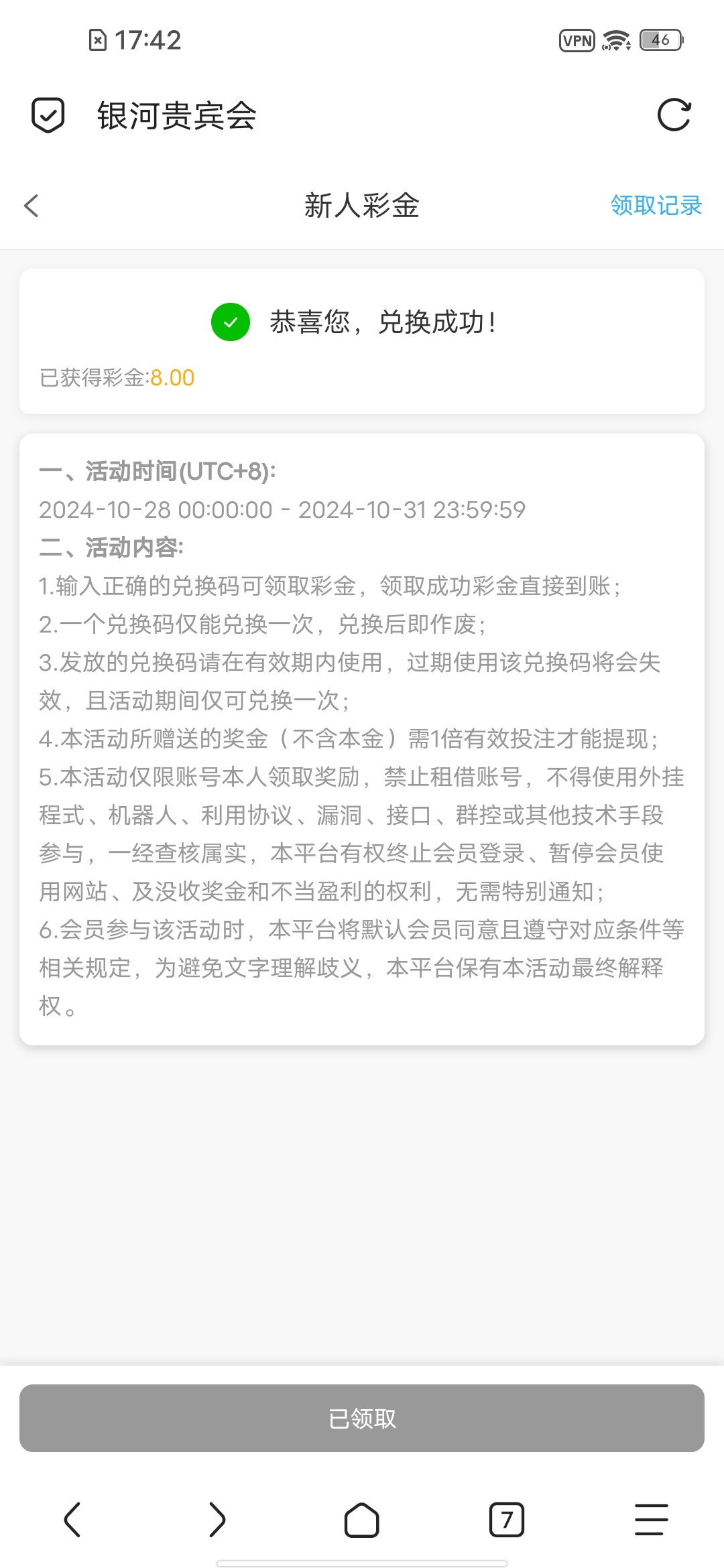Navigate forward in the browser toolbar
This screenshot has height=1568, width=724.
(x=217, y=1519)
